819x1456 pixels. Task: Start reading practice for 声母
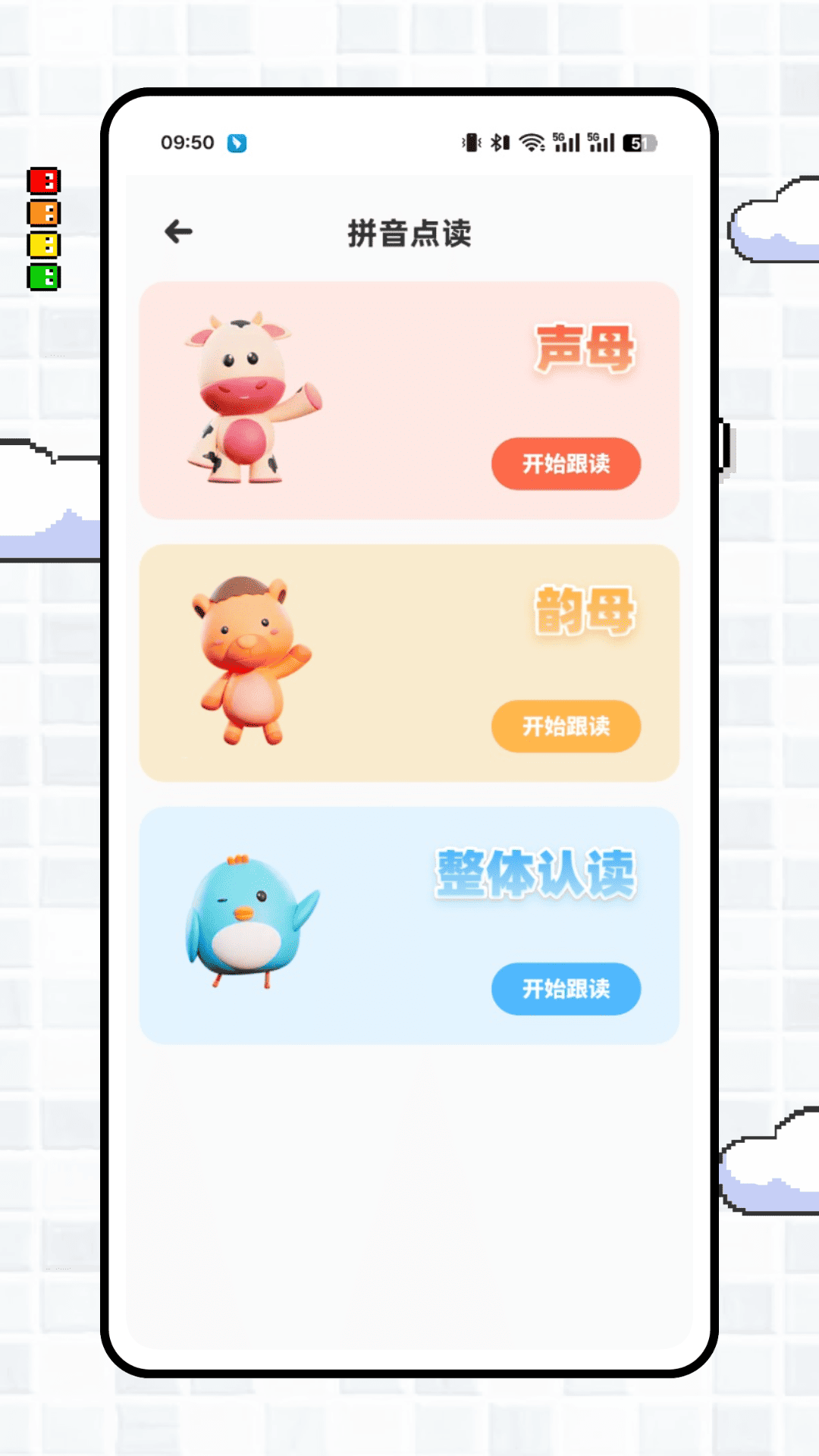coord(566,464)
